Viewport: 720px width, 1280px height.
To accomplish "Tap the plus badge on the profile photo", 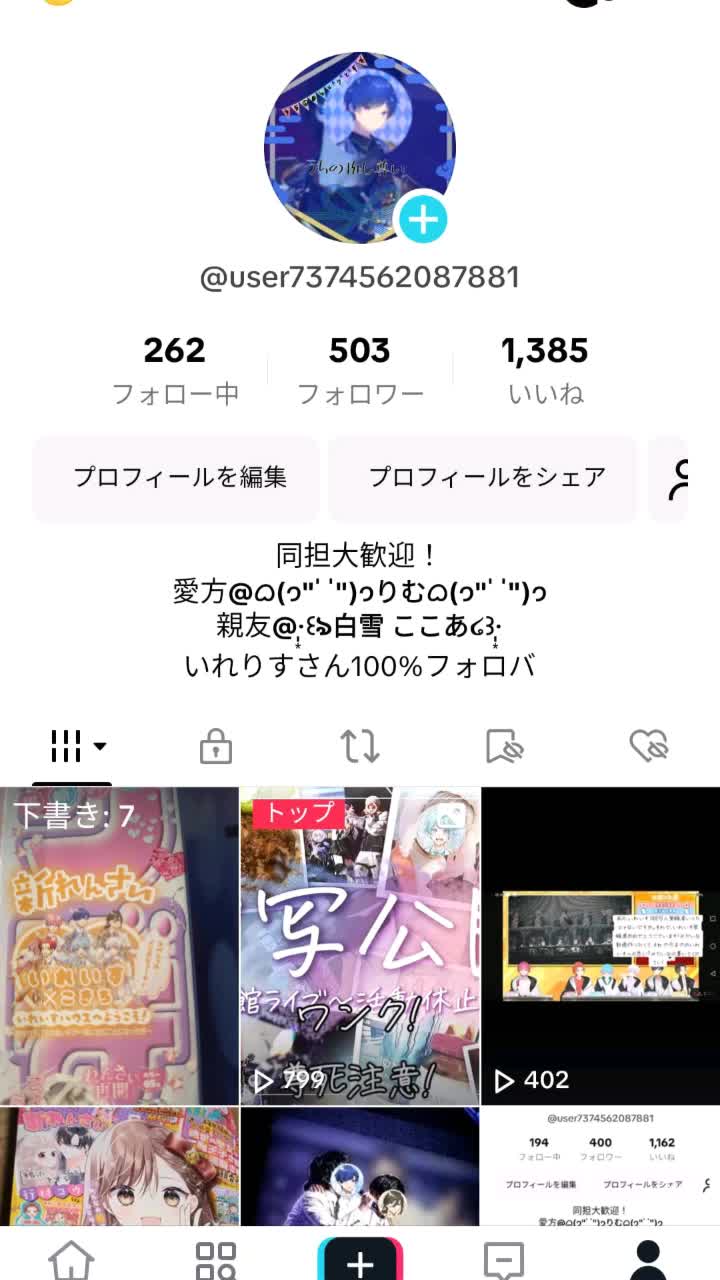I will point(424,220).
